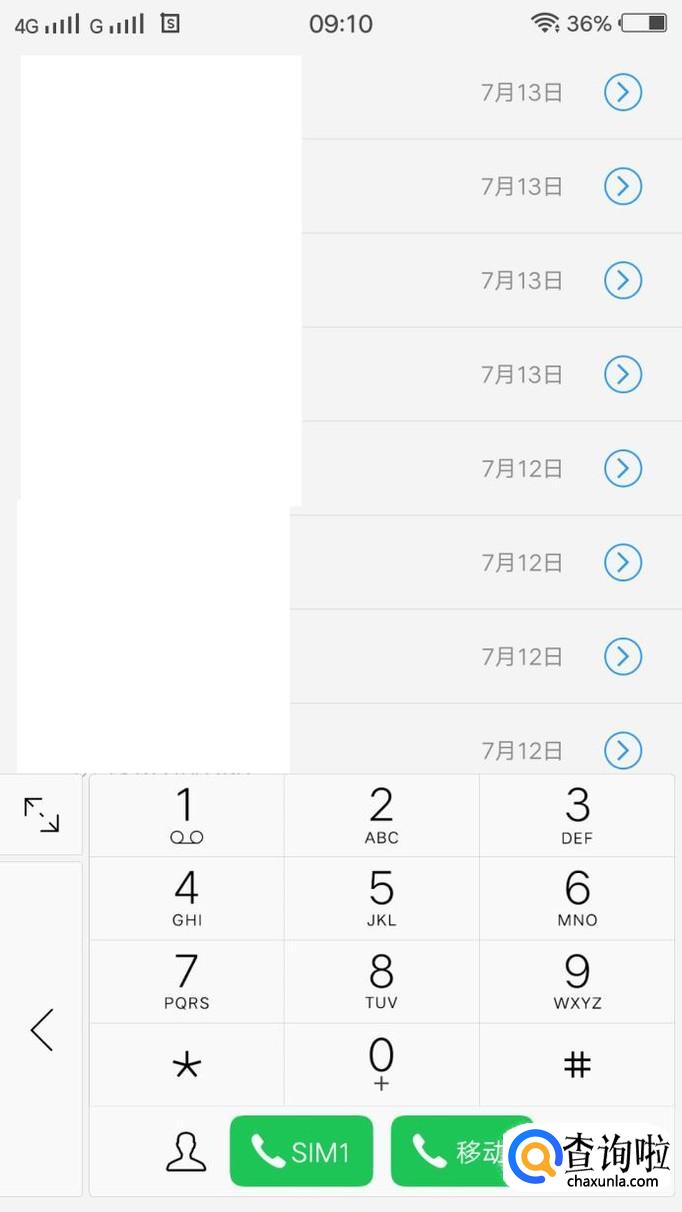This screenshot has height=1212, width=682.
Task: Tap the star key
Action: 187,1065
